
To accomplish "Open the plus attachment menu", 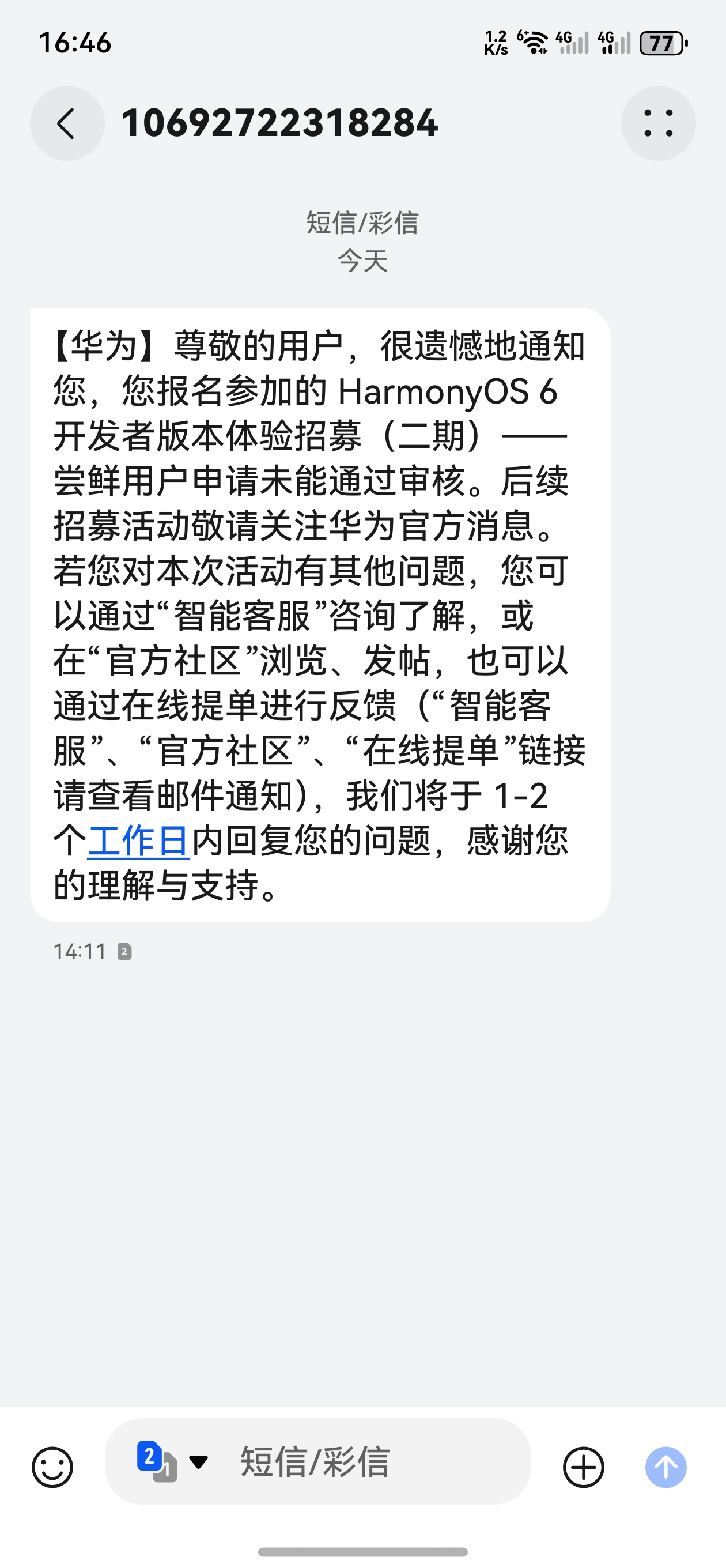I will [x=583, y=1467].
